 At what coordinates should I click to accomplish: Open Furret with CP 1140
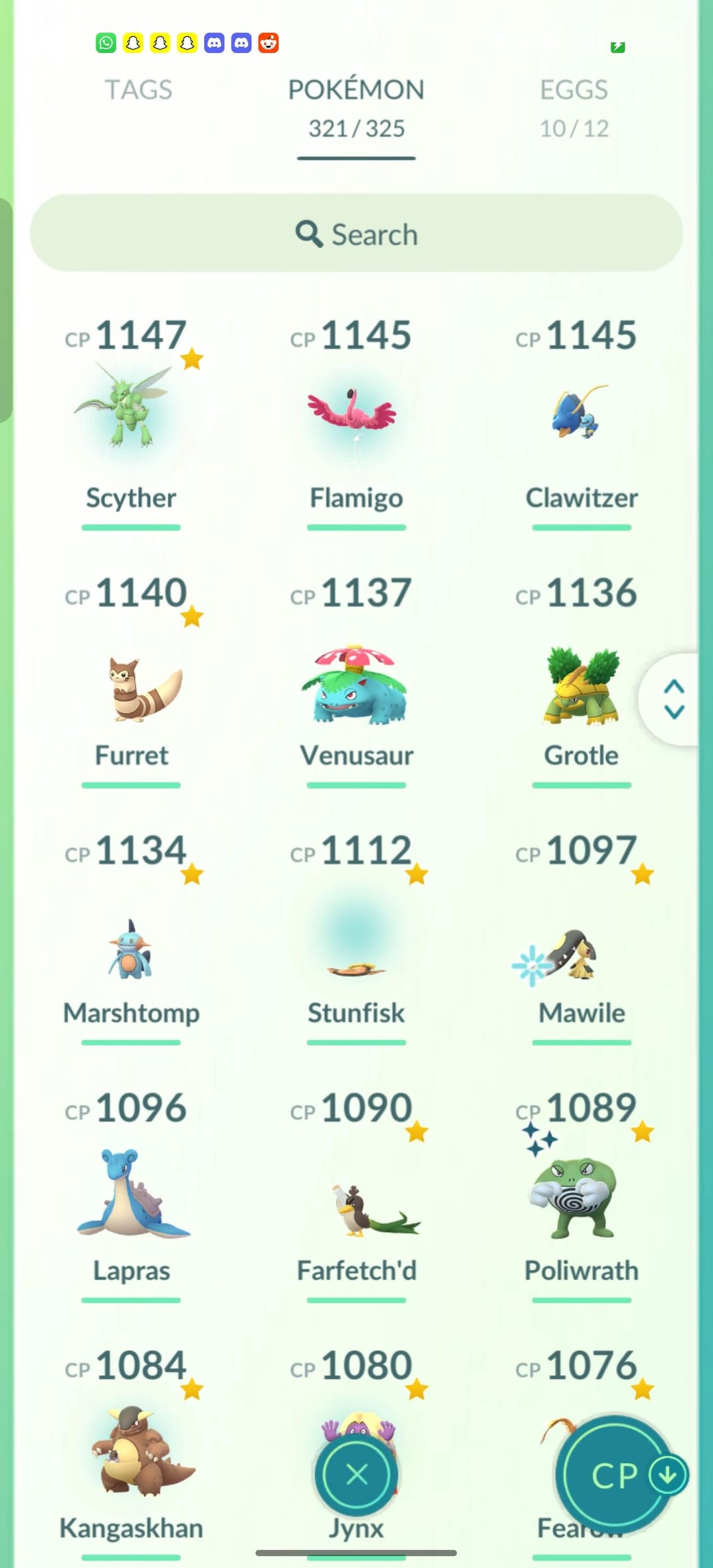click(131, 687)
